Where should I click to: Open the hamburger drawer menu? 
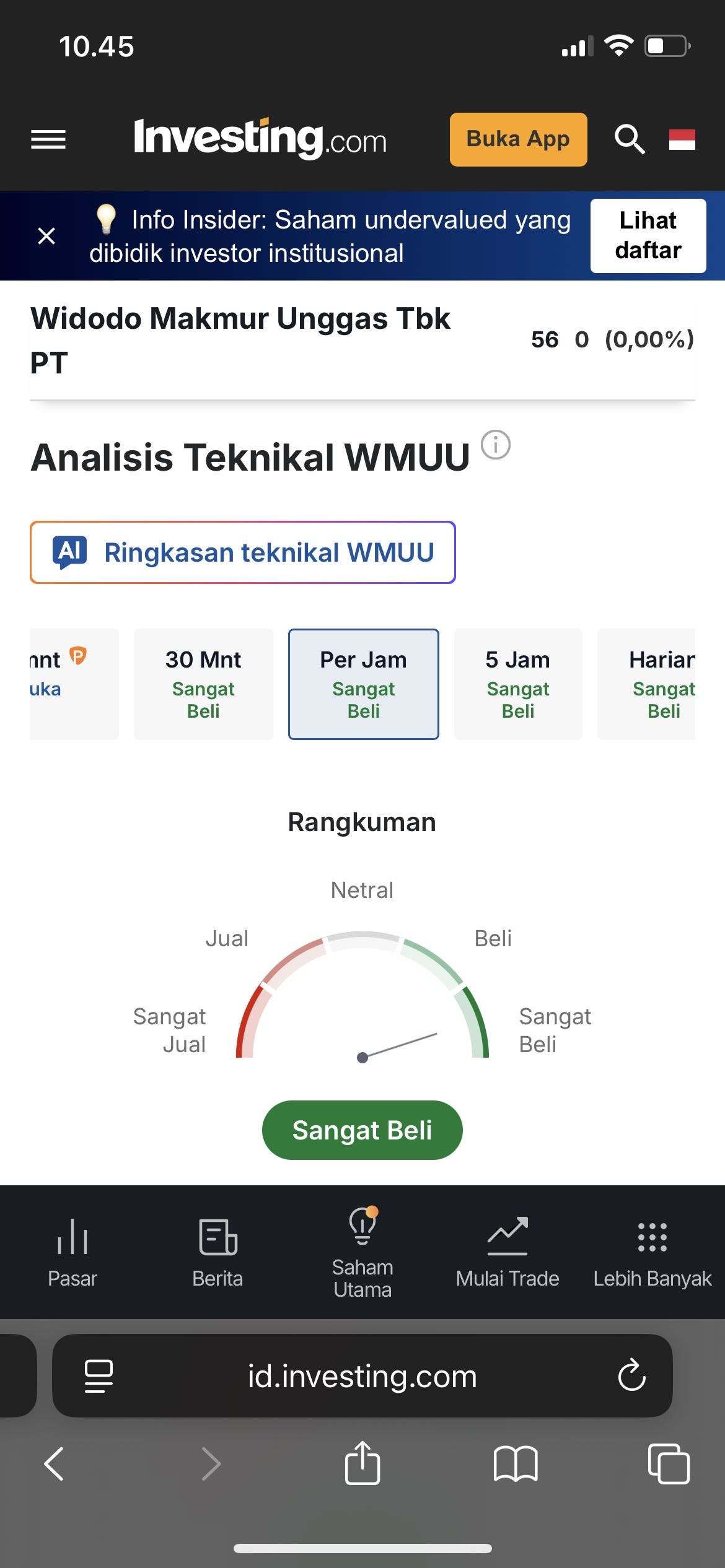pyautogui.click(x=48, y=139)
